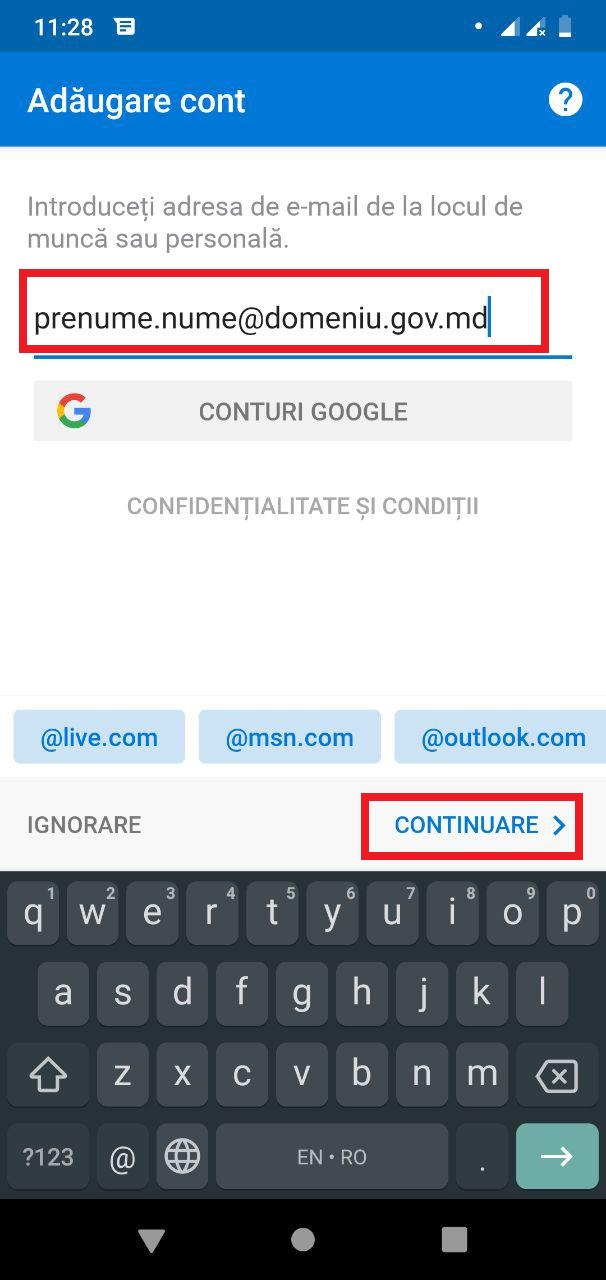This screenshot has width=606, height=1280.
Task: Insert the @outlook.com suggestion
Action: click(502, 738)
